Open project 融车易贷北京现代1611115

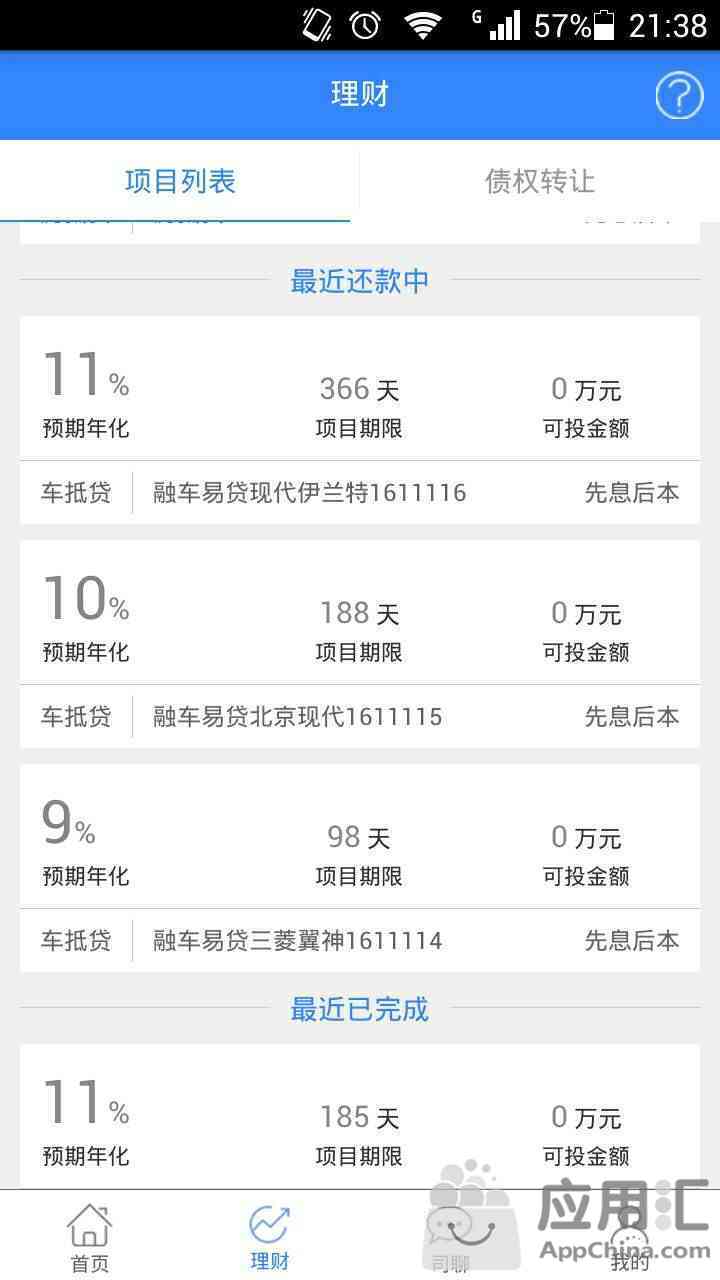[x=360, y=644]
